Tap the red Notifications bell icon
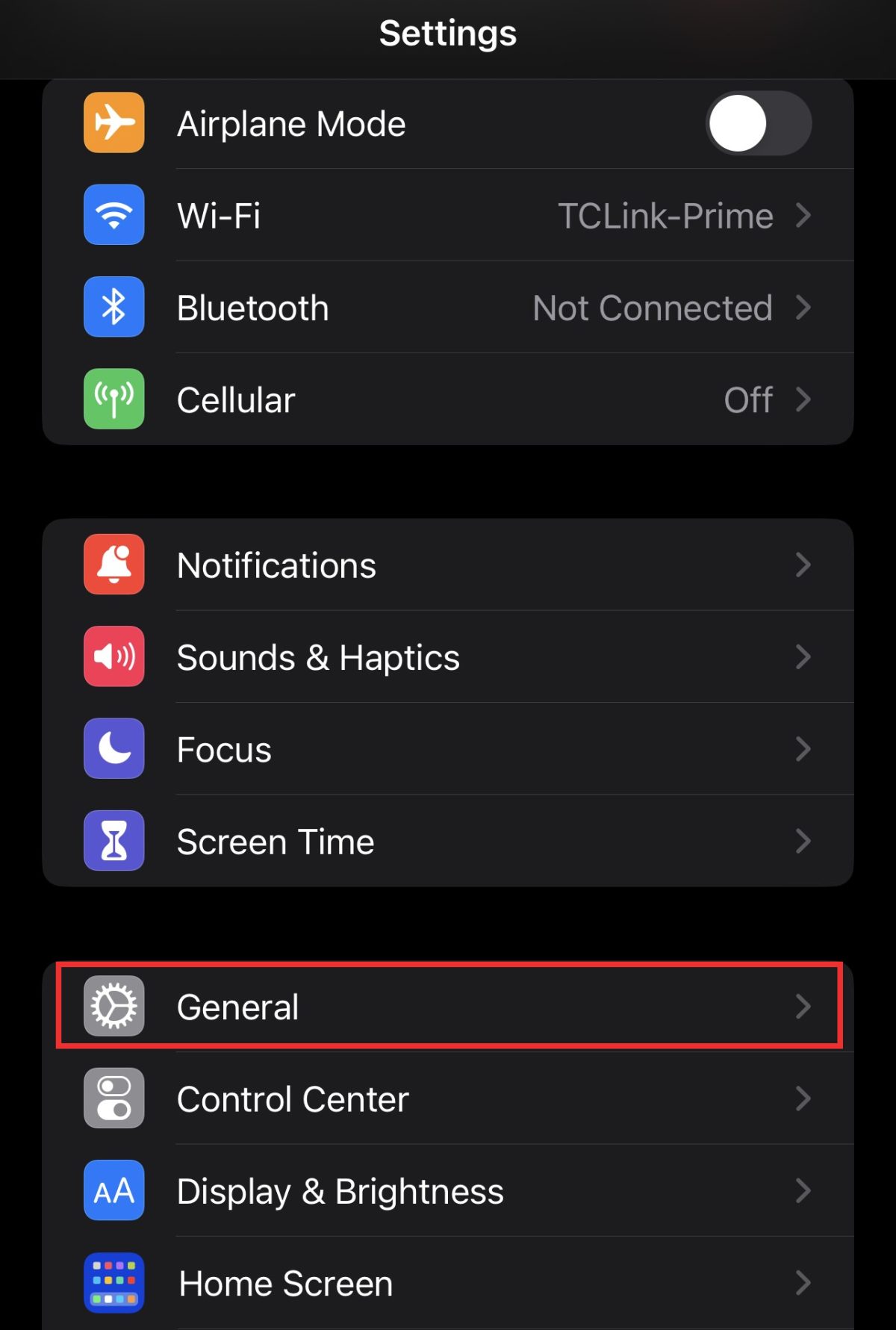The width and height of the screenshot is (896, 1330). [x=113, y=565]
